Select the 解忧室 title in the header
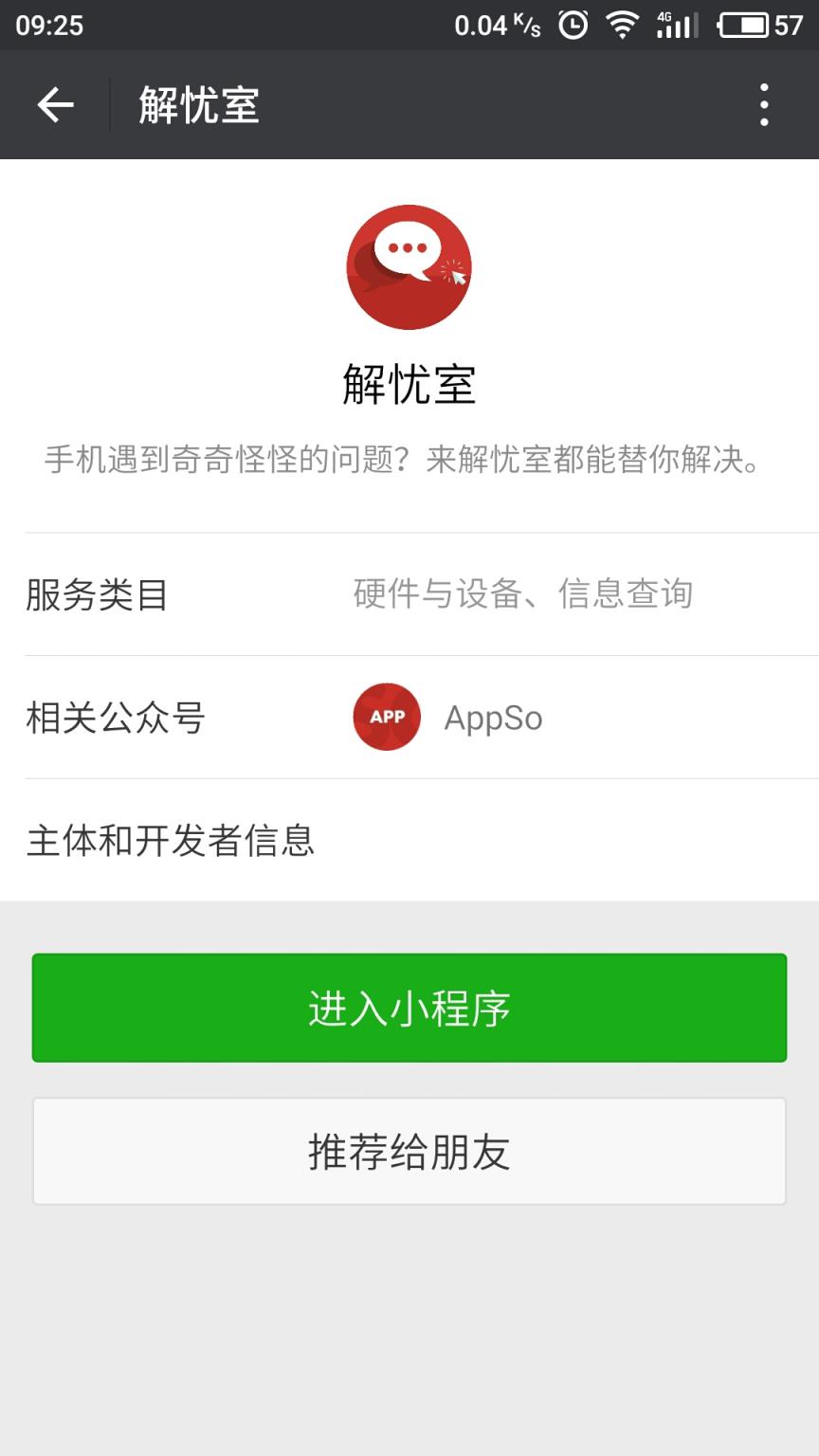 (x=198, y=105)
